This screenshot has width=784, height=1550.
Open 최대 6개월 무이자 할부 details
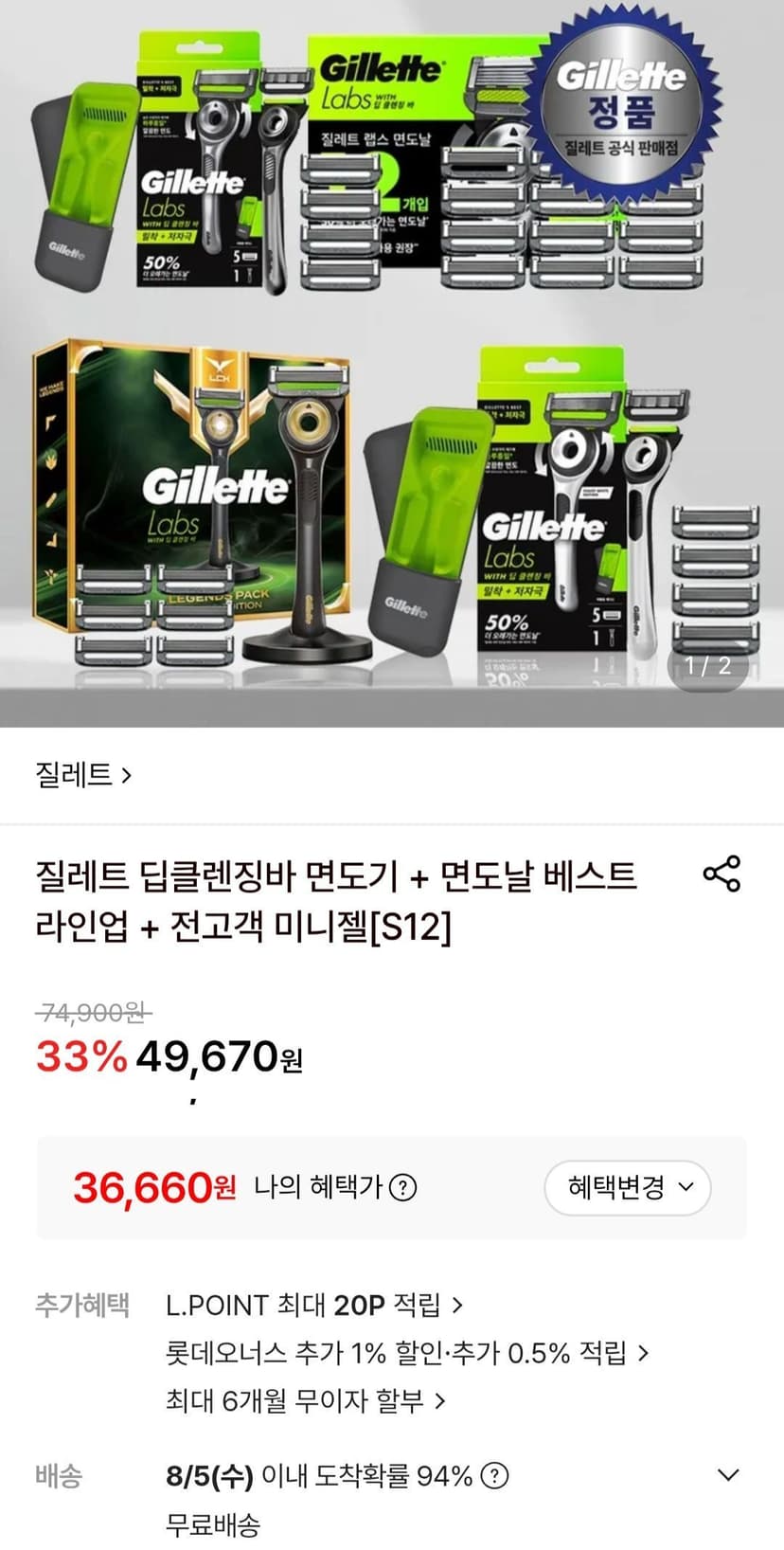point(306,1399)
